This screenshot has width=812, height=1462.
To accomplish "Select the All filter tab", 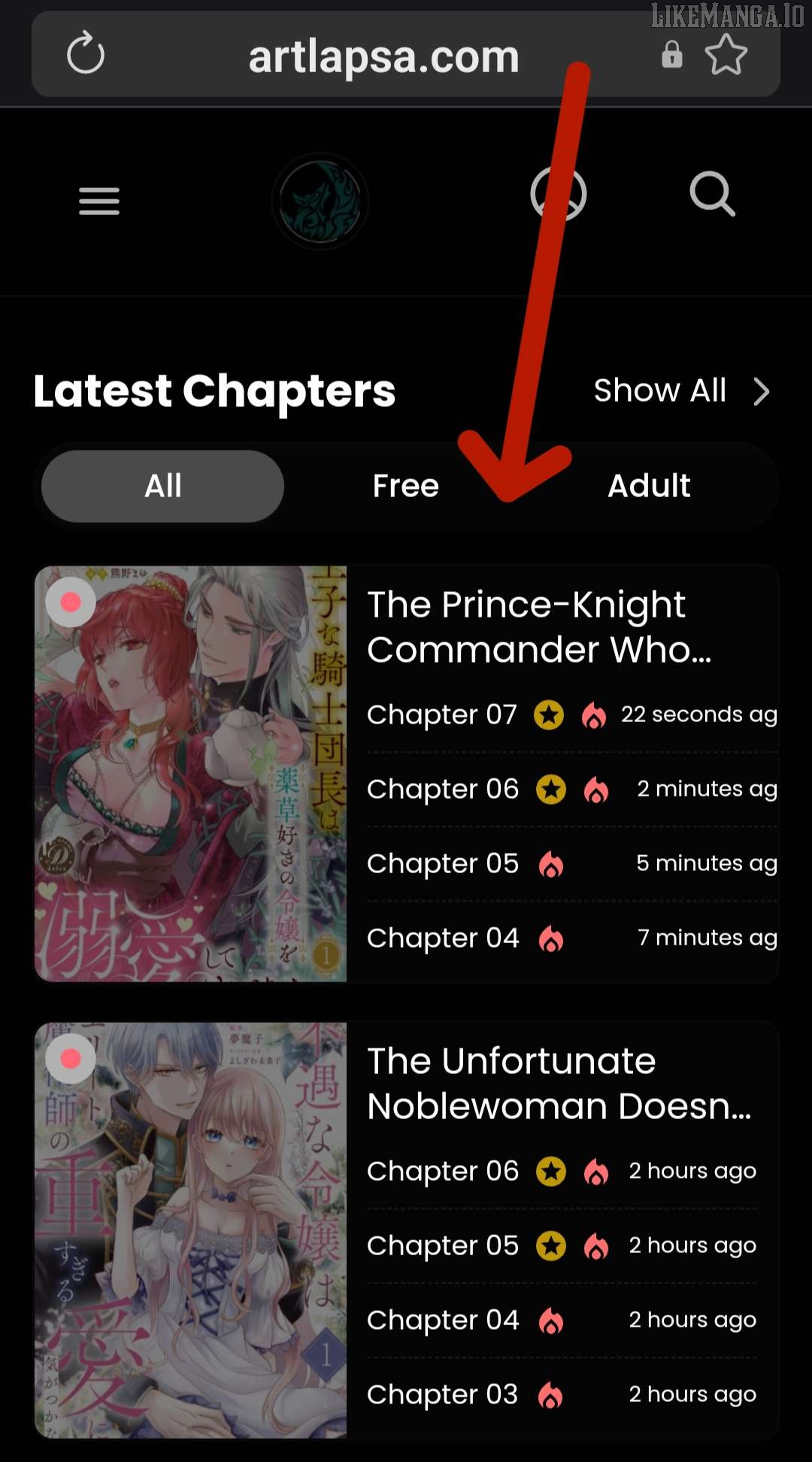I will 163,487.
